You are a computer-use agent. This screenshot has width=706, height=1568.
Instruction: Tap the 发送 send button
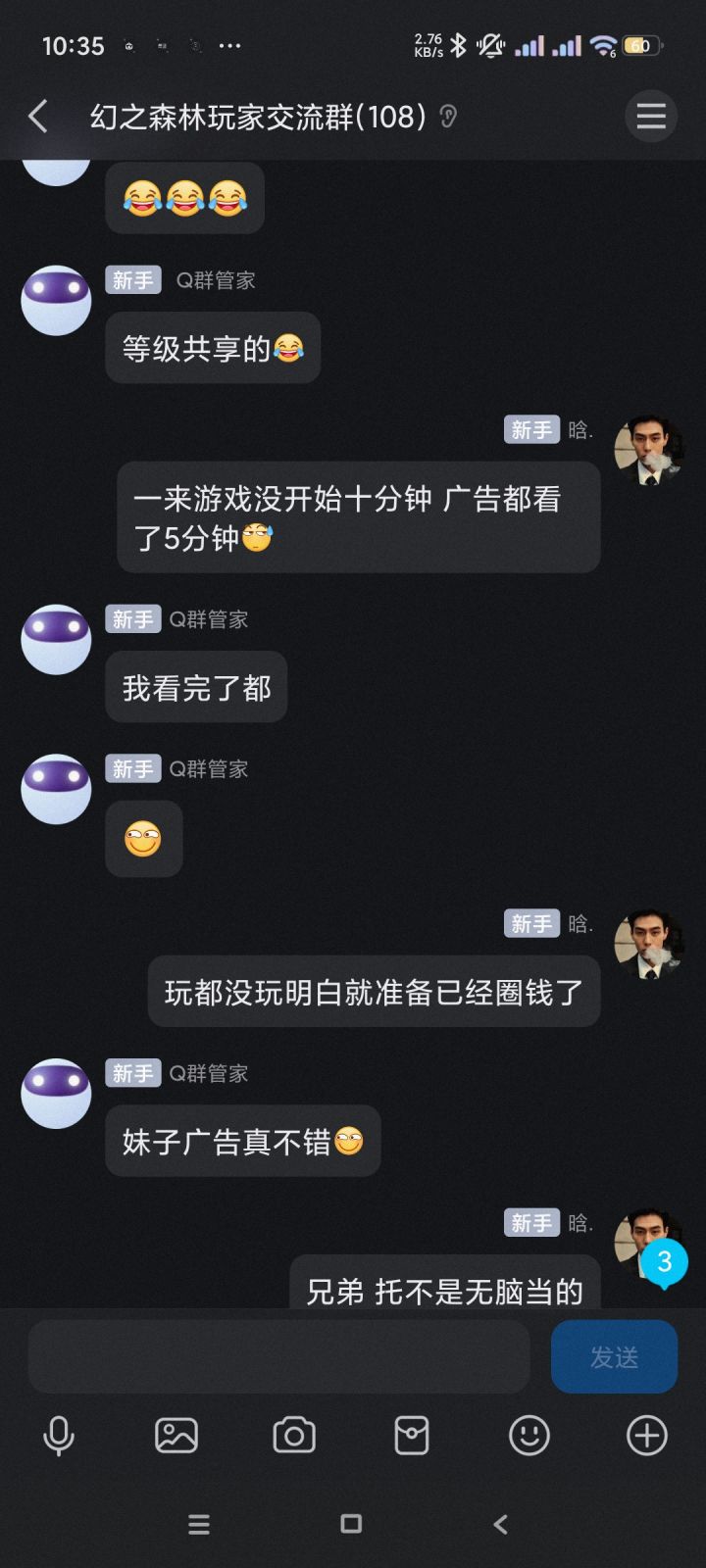(614, 1357)
